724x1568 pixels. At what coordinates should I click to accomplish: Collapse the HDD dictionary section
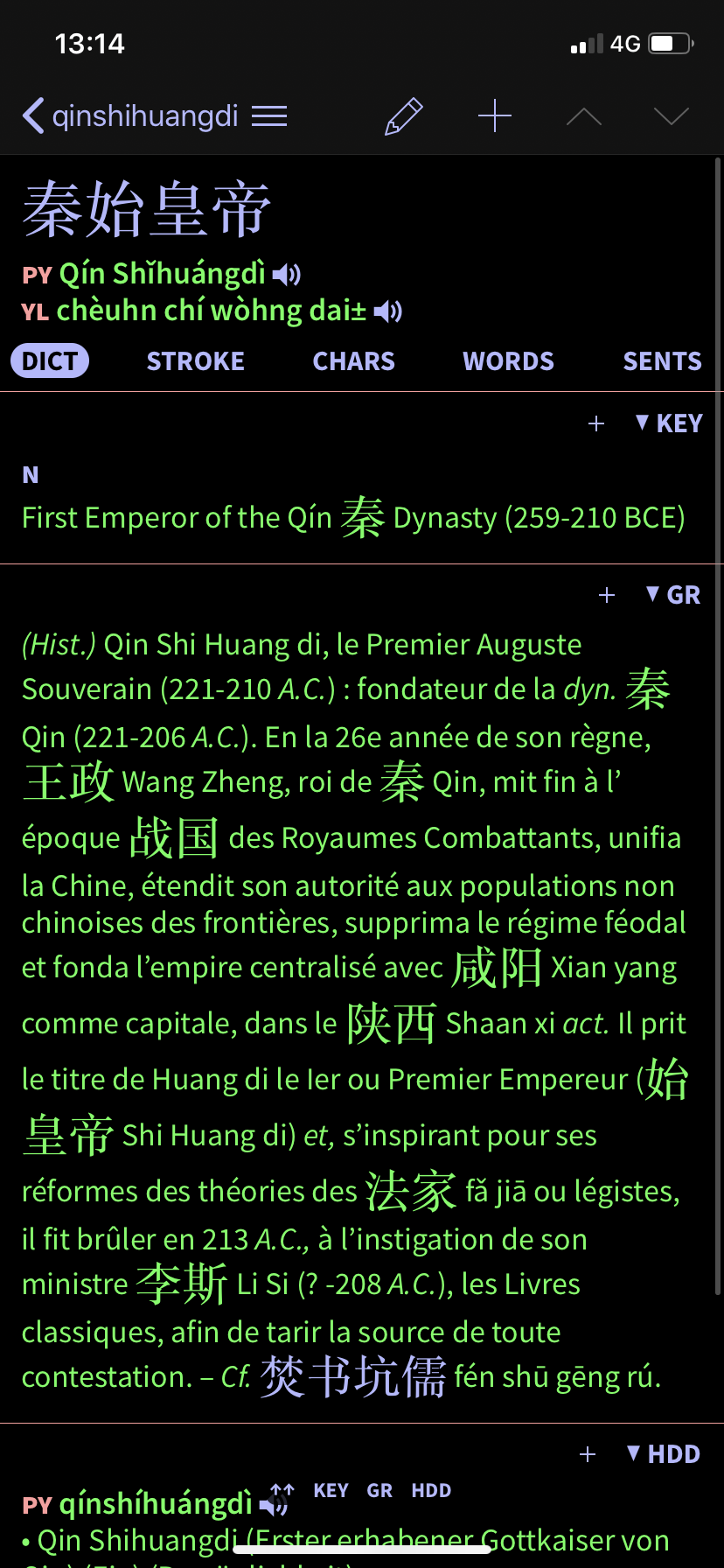pos(665,1454)
